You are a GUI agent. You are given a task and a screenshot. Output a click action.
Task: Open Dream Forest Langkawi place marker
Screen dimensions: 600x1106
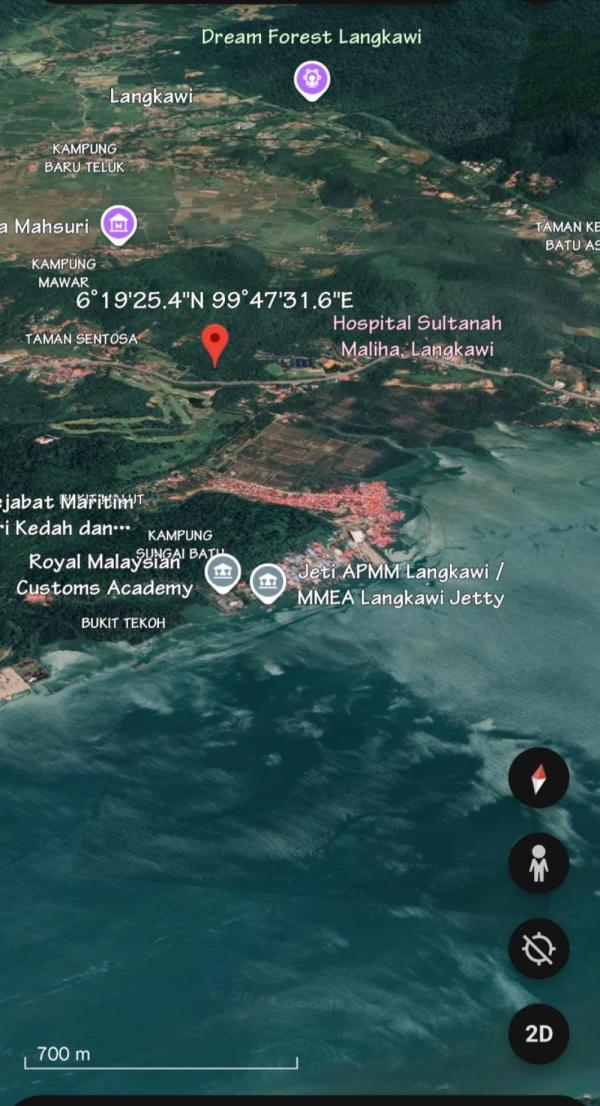click(x=312, y=79)
